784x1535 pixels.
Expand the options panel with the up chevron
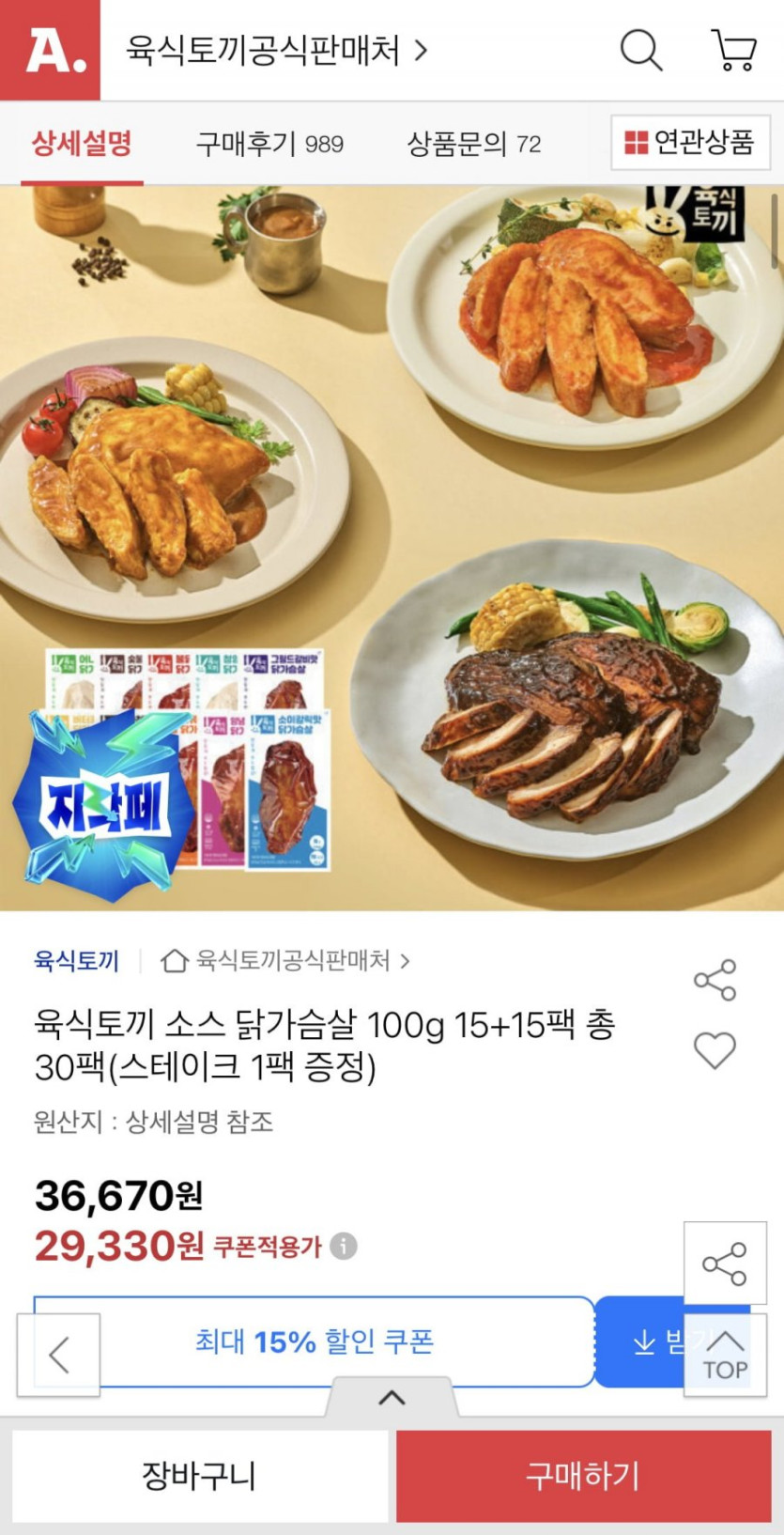(x=392, y=1398)
